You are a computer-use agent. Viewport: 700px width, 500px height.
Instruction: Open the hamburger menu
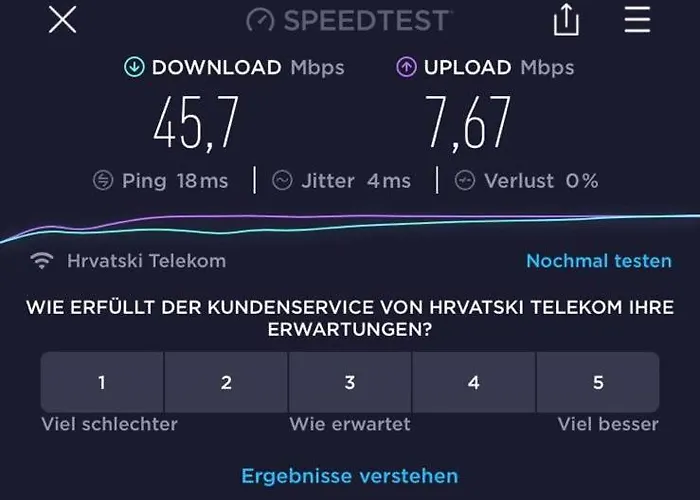point(637,20)
